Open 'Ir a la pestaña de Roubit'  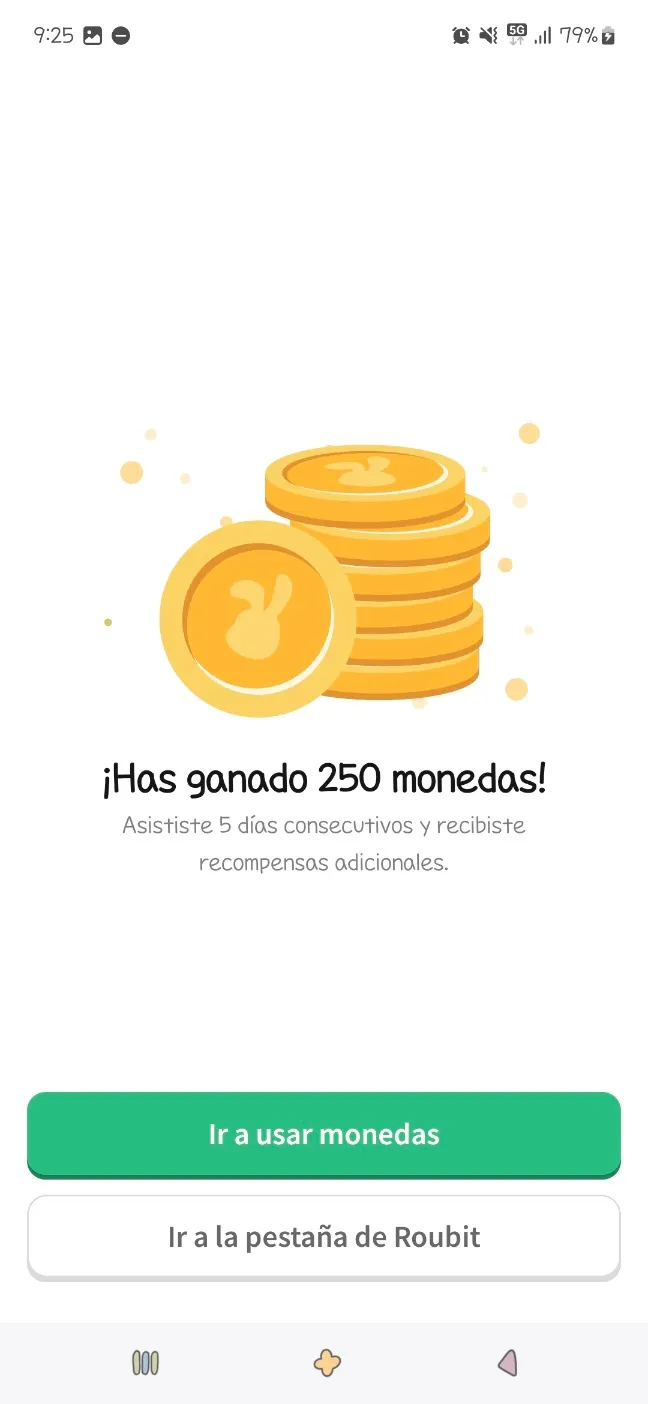coord(324,1237)
